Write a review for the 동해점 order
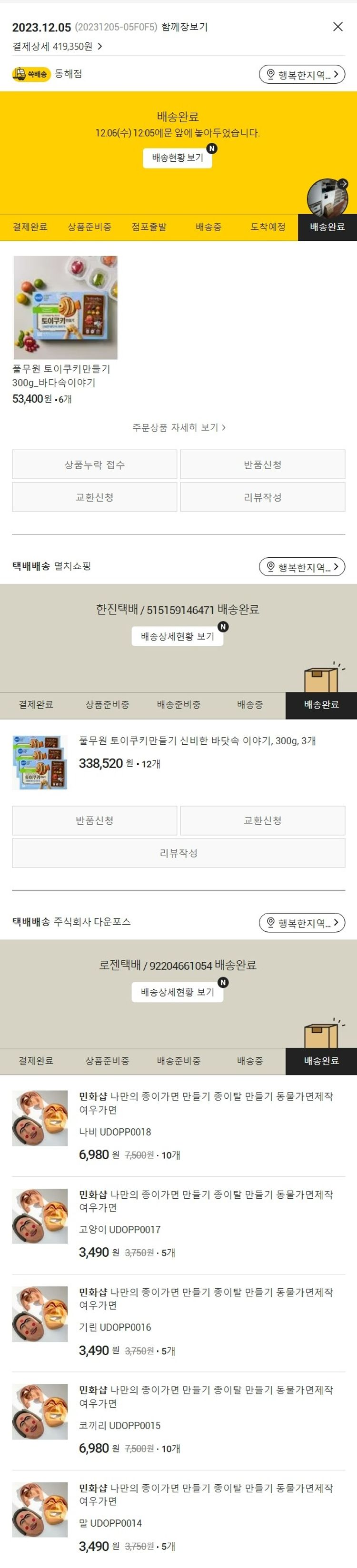Viewport: 357px width, 1568px height. coord(263,497)
